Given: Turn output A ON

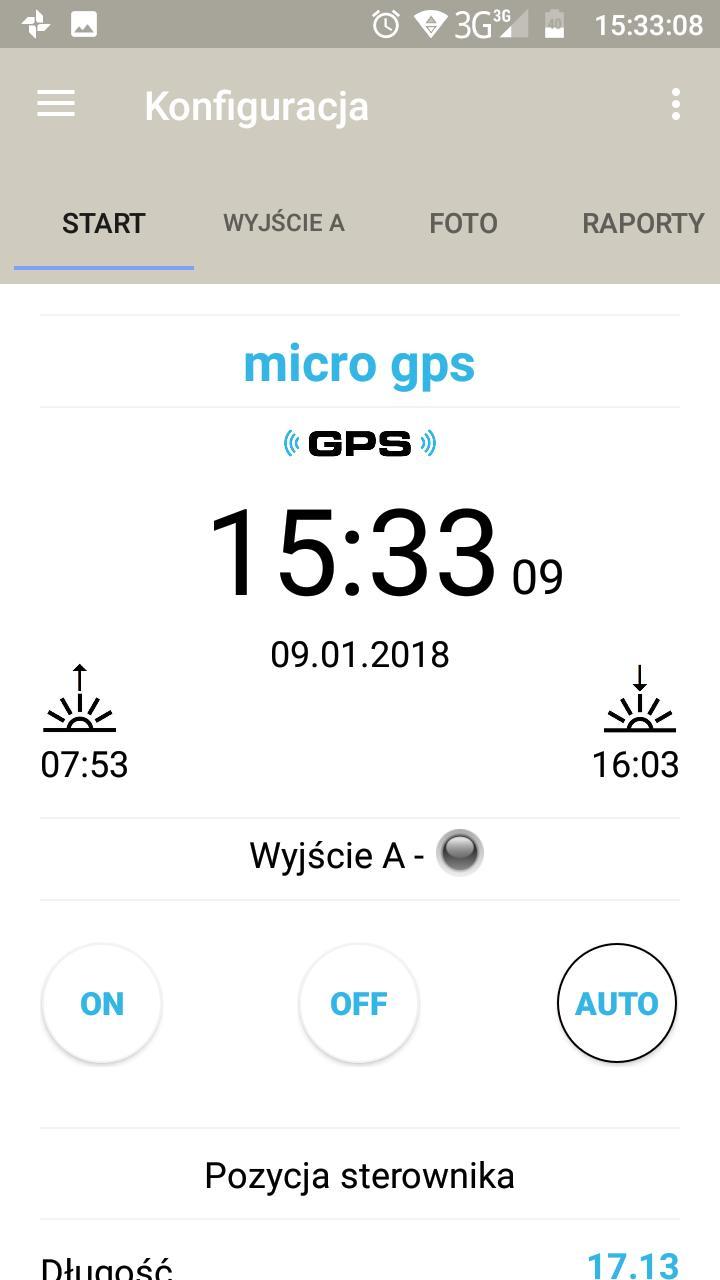Looking at the screenshot, I should (102, 1003).
